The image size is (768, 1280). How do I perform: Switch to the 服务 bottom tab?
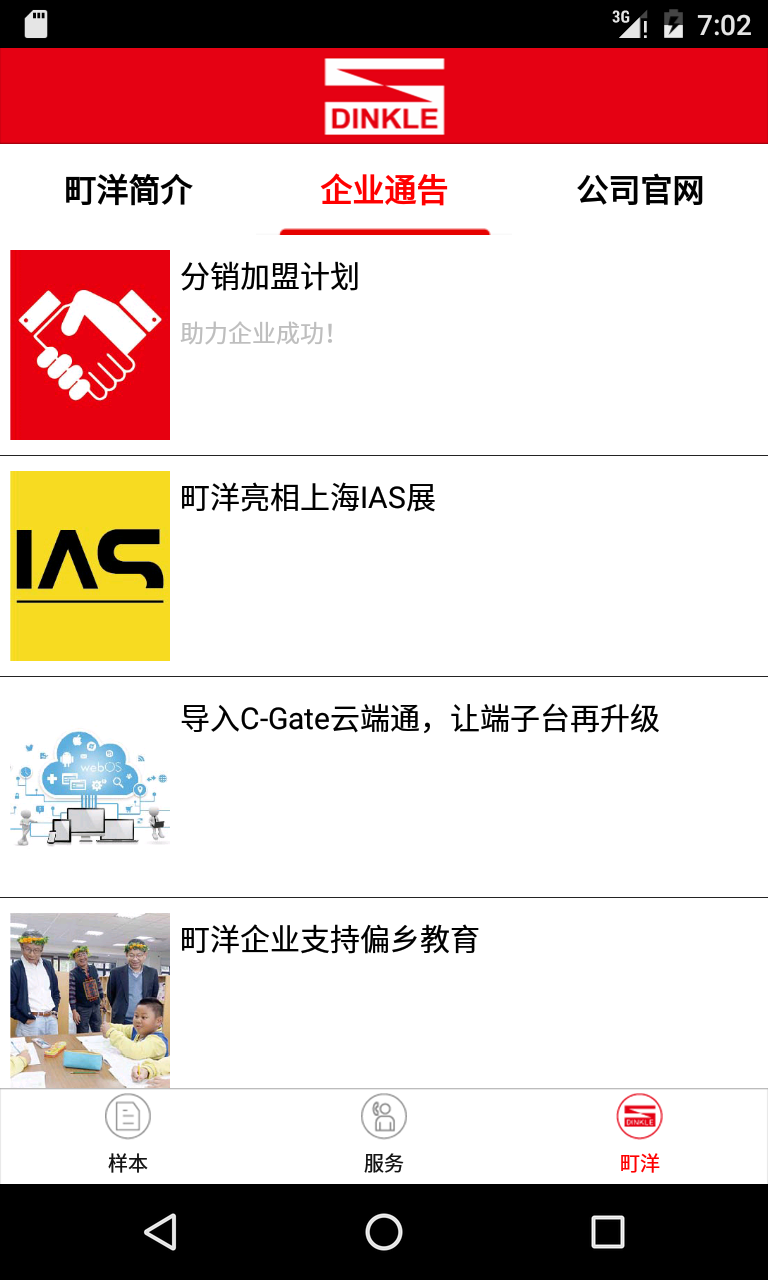[384, 1136]
